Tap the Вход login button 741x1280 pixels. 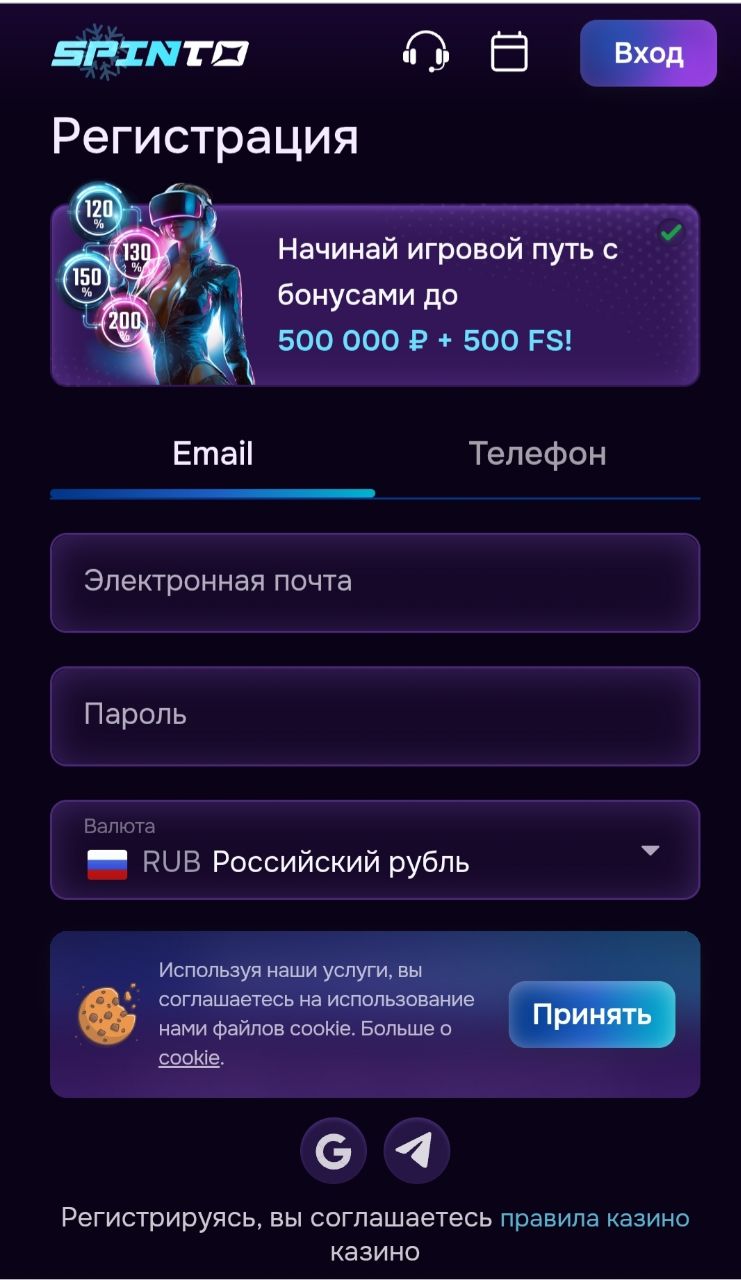648,53
